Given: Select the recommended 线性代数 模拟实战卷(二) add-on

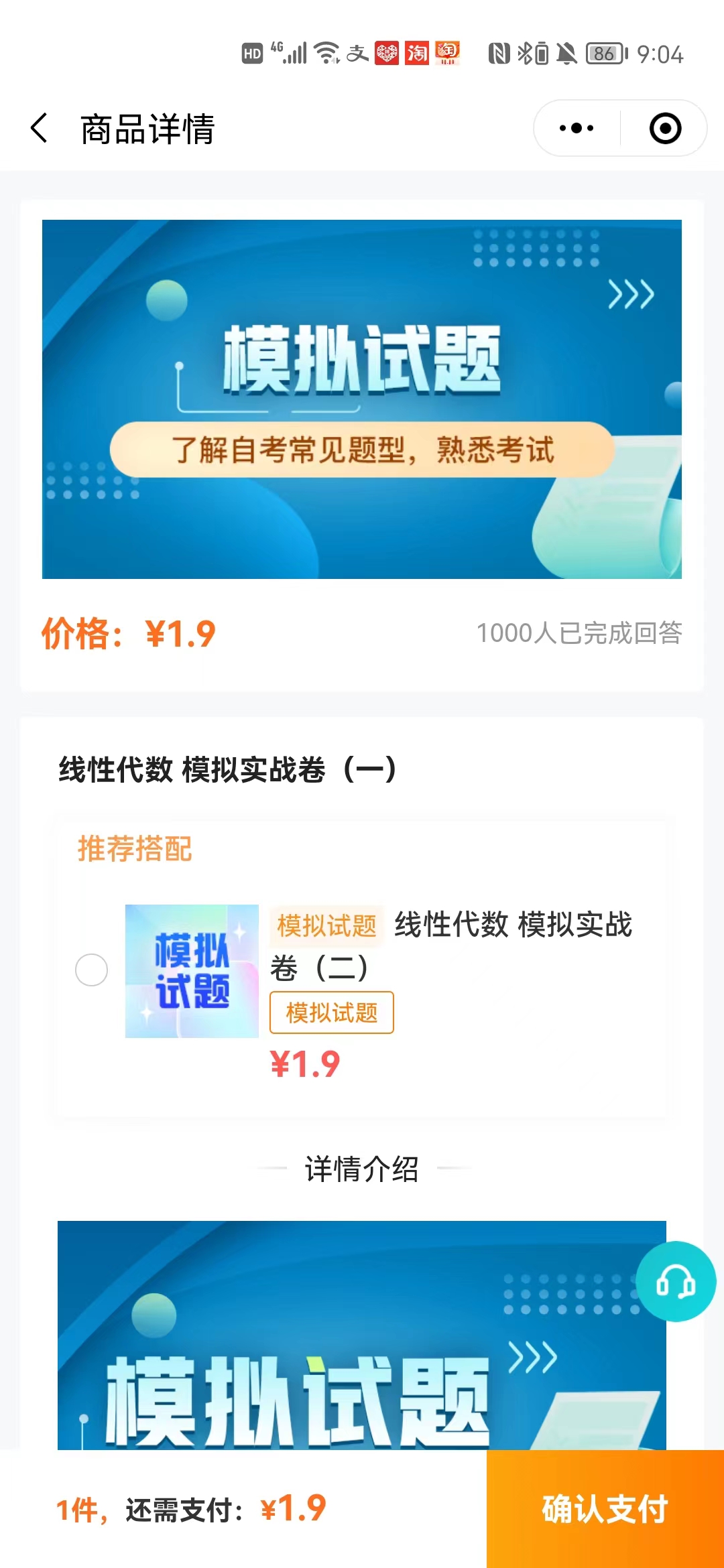Looking at the screenshot, I should (x=92, y=970).
